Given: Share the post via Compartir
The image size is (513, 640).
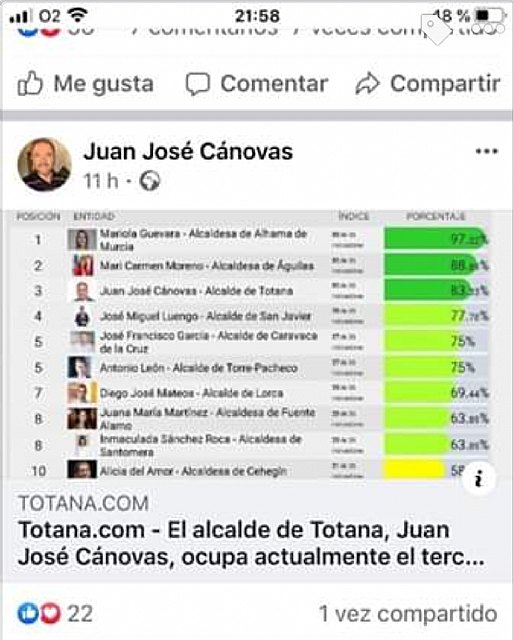Looking at the screenshot, I should click(428, 84).
